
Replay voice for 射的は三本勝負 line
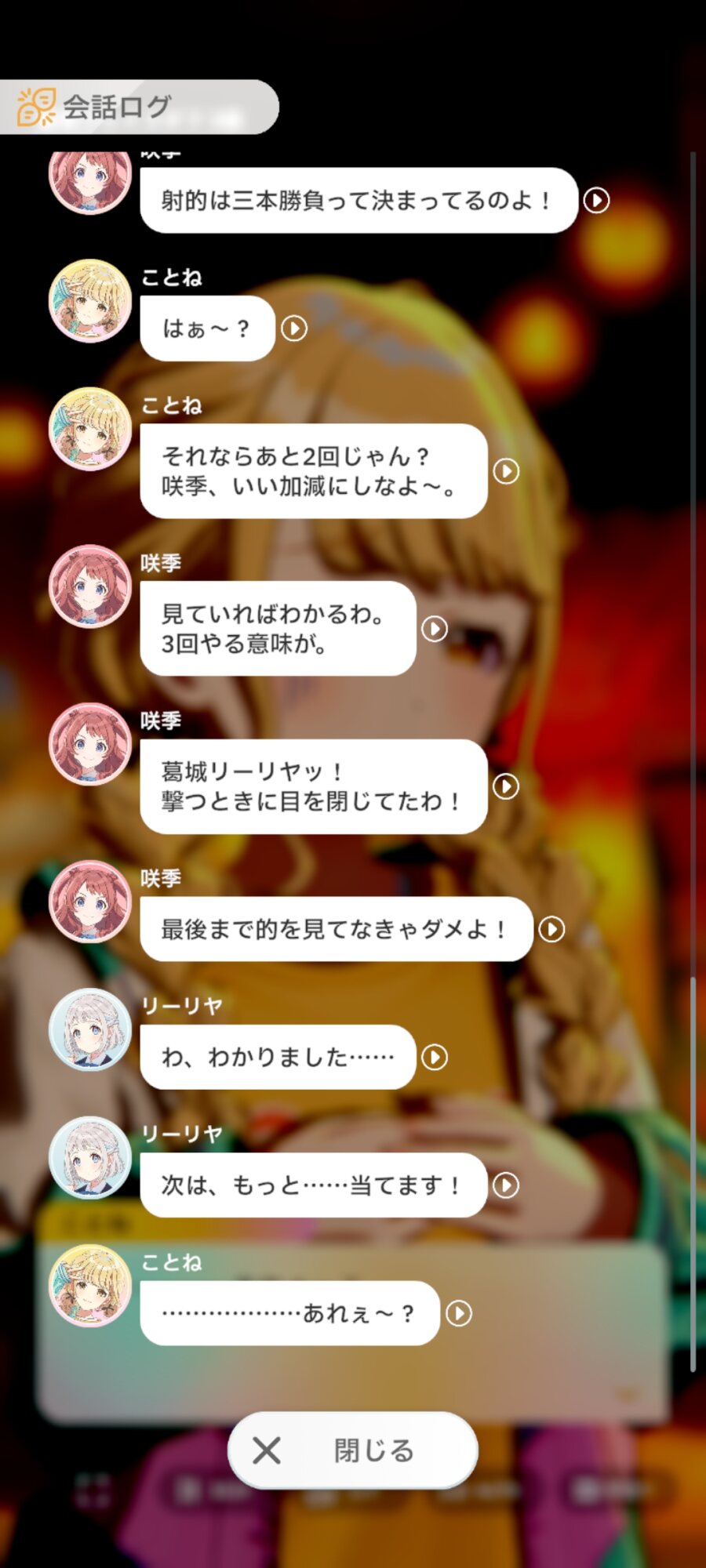596,201
